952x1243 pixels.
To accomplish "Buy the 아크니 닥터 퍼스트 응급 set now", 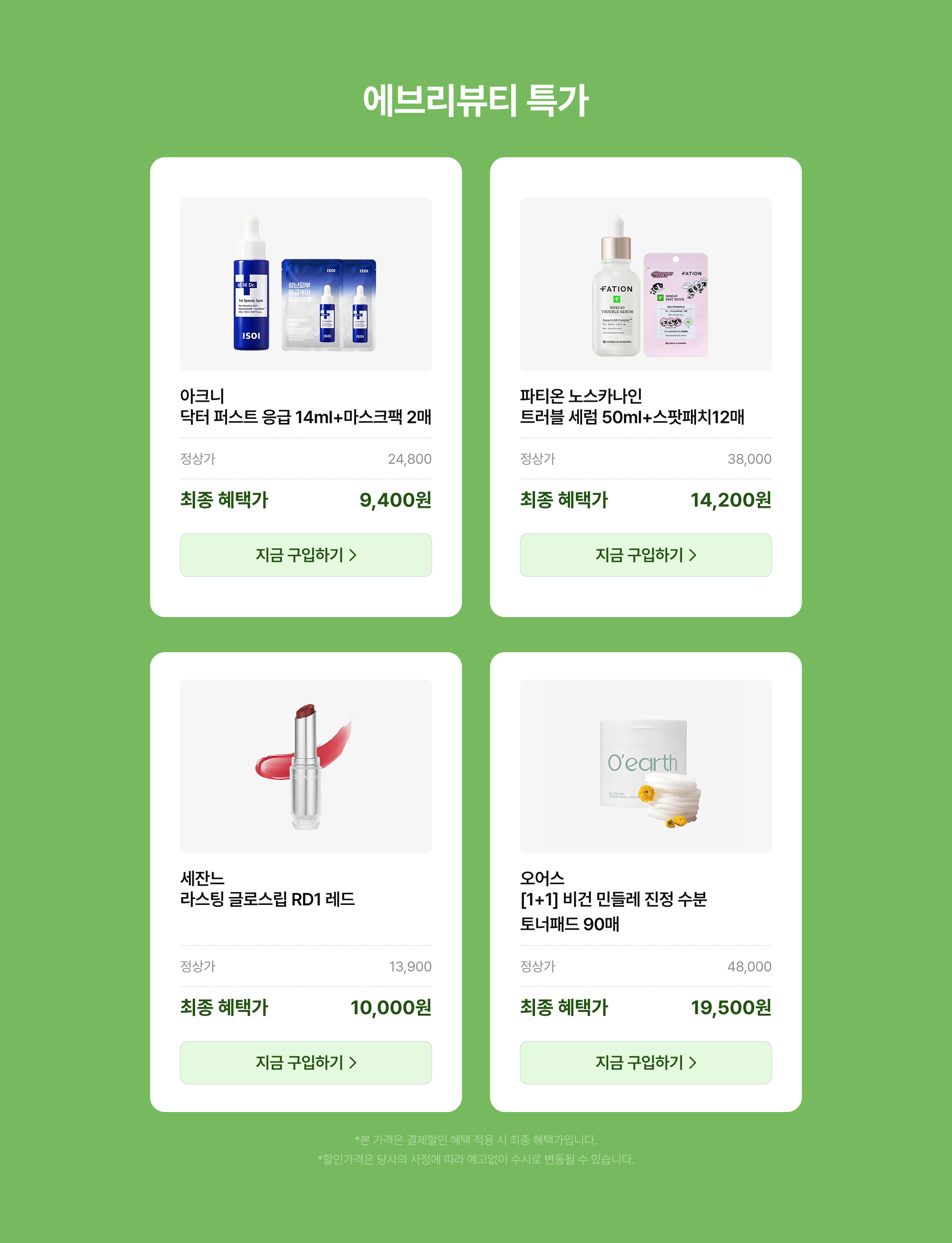I will (x=305, y=555).
